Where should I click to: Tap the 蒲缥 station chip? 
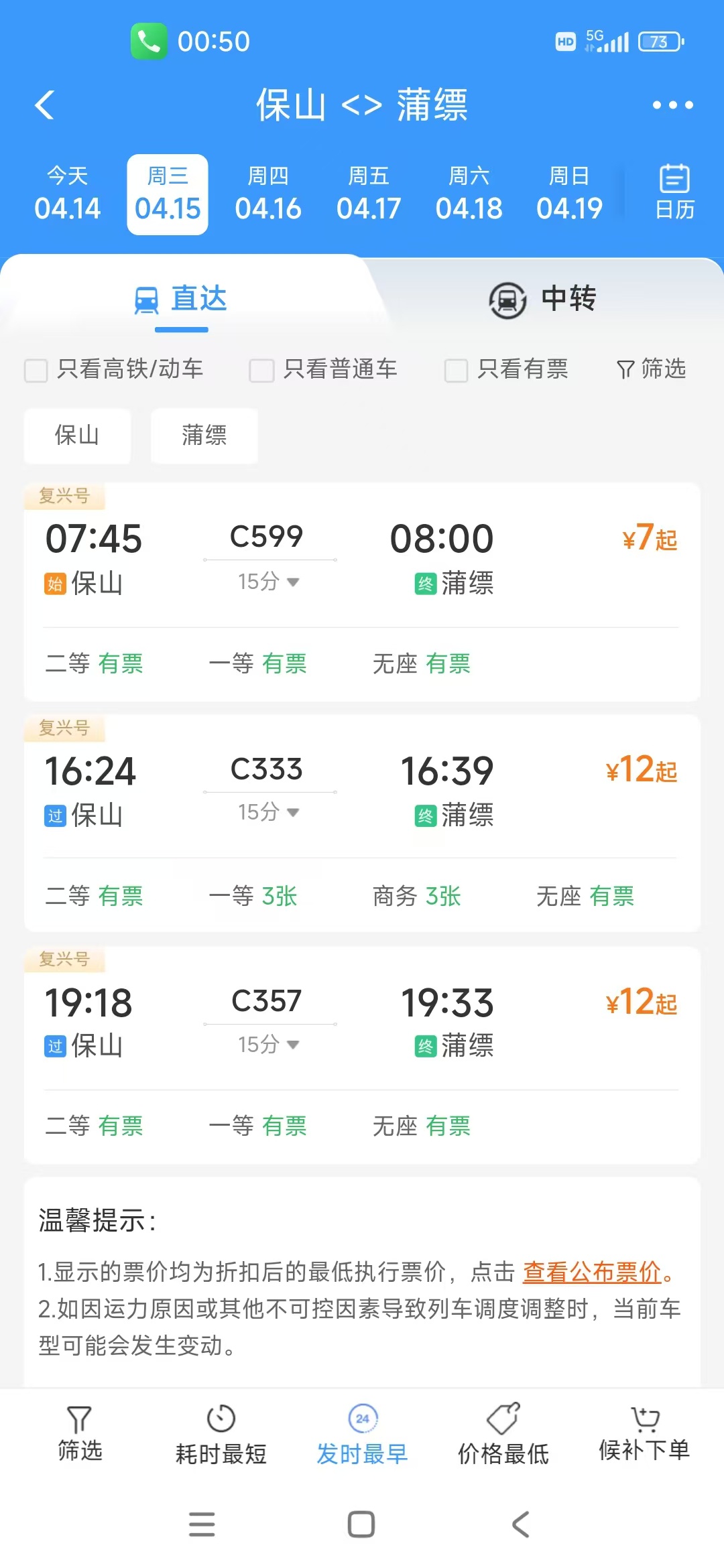(x=204, y=436)
